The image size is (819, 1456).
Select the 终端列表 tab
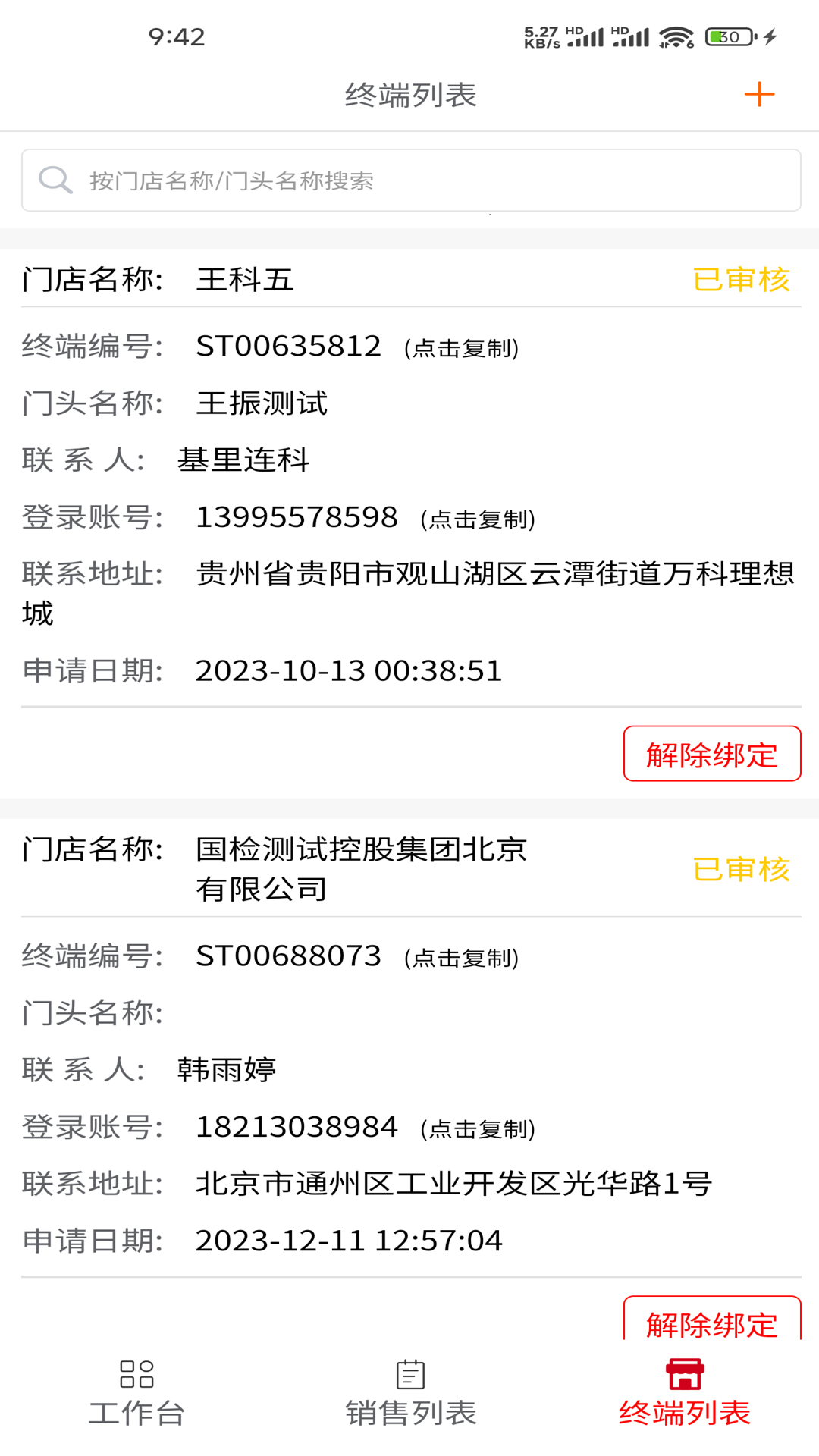[x=684, y=1394]
